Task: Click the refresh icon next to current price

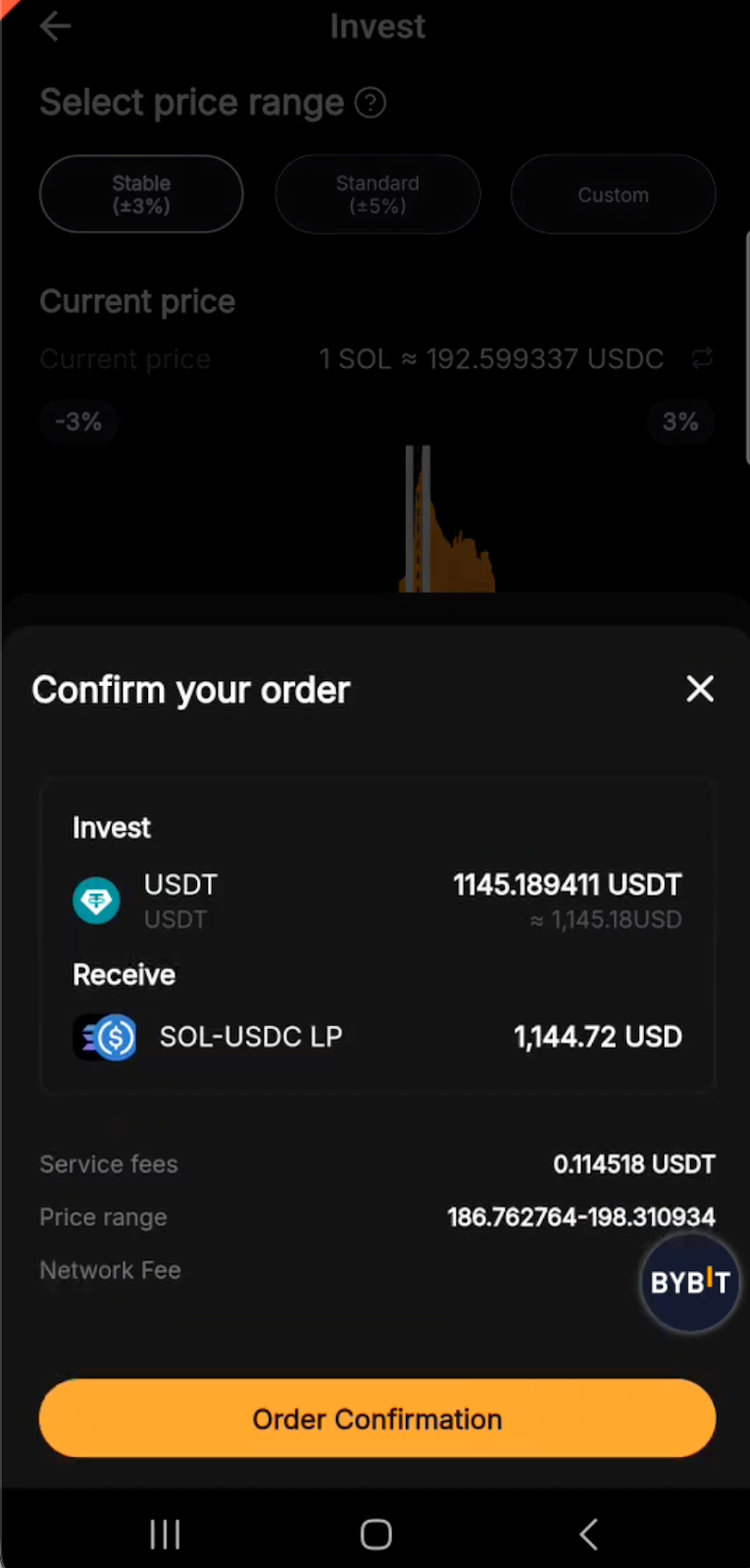Action: 702,359
